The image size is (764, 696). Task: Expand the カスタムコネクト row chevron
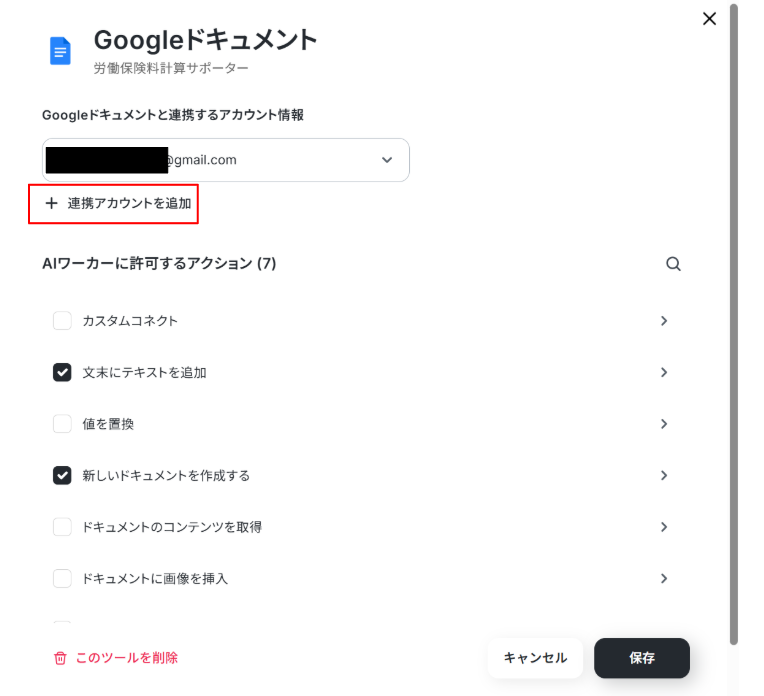pos(664,321)
